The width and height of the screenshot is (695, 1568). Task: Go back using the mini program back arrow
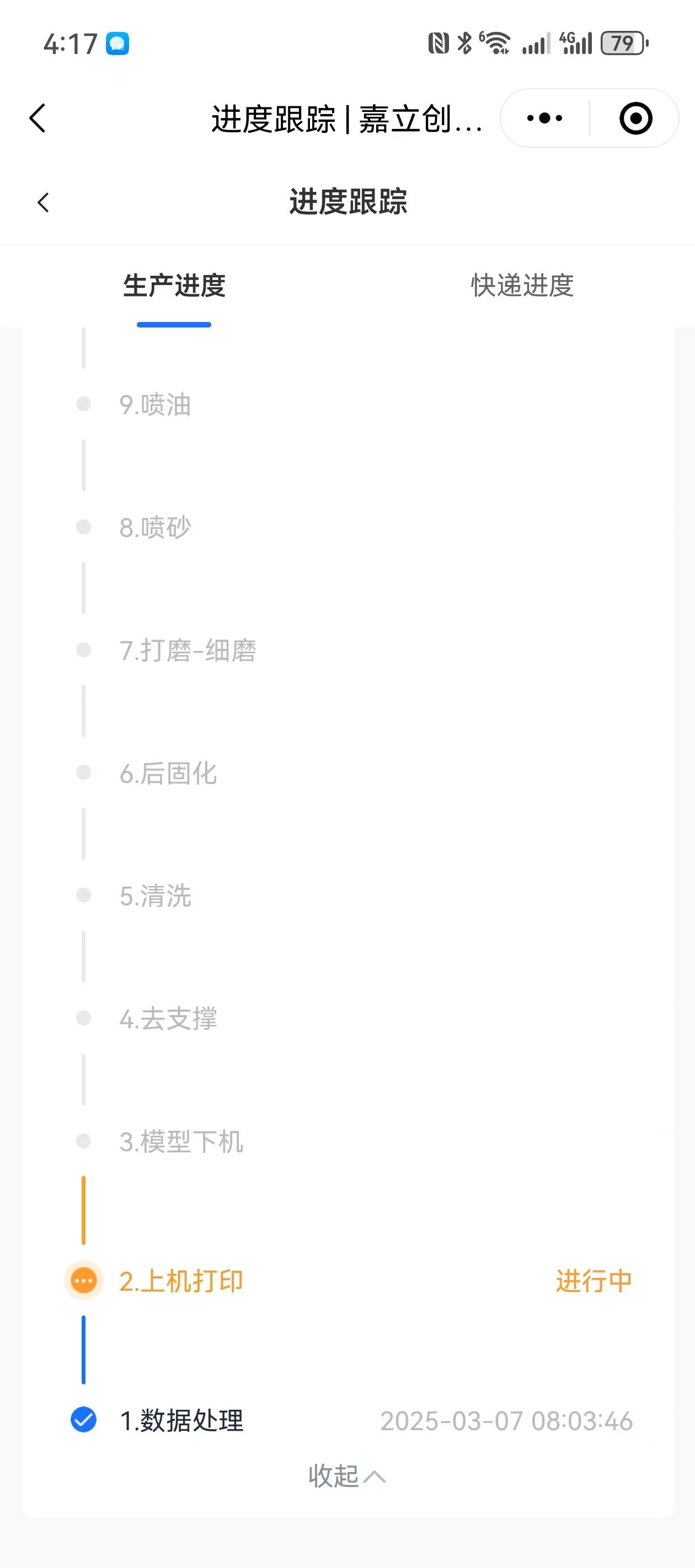tap(38, 118)
